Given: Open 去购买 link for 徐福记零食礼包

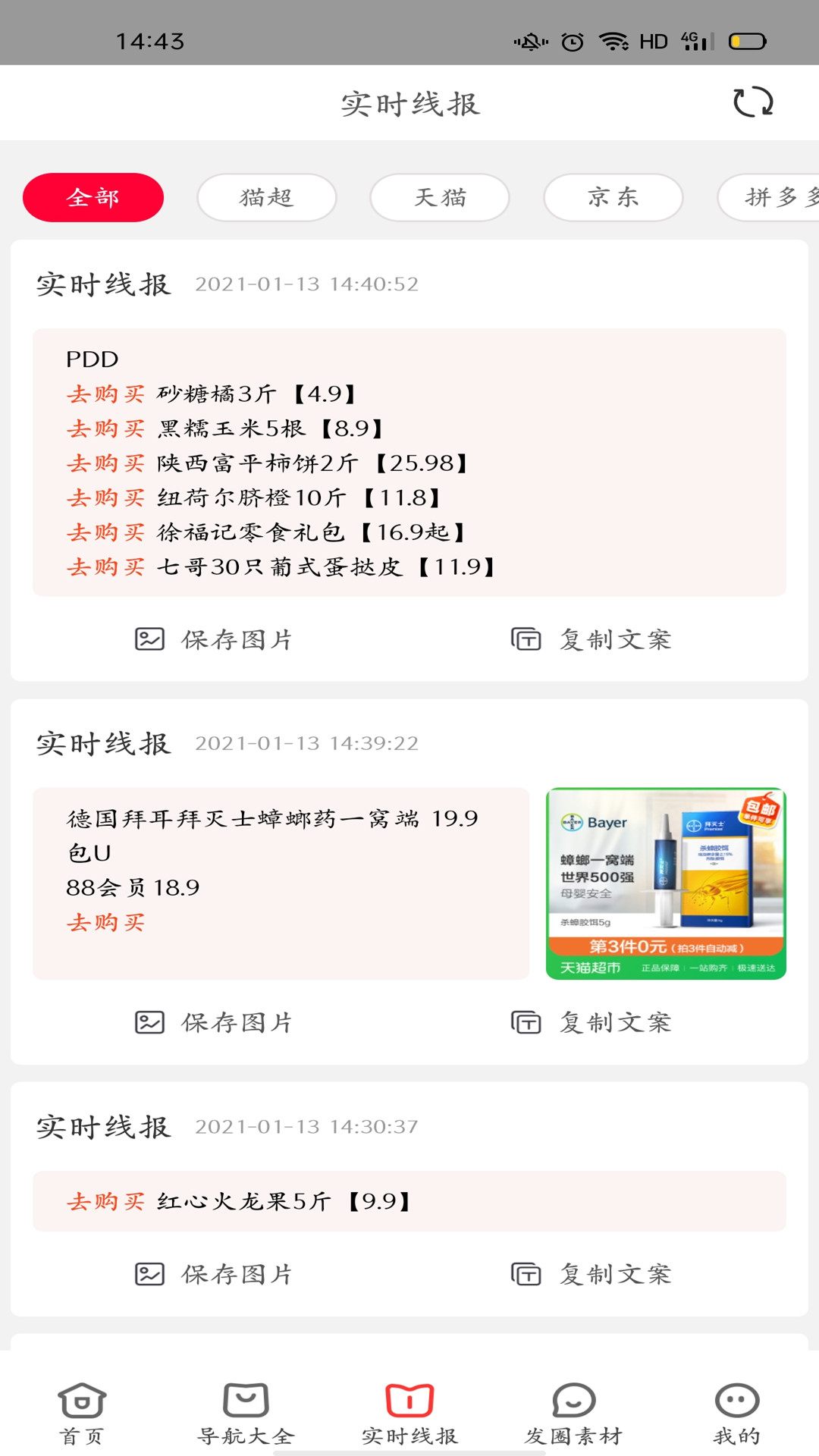Looking at the screenshot, I should coord(105,532).
